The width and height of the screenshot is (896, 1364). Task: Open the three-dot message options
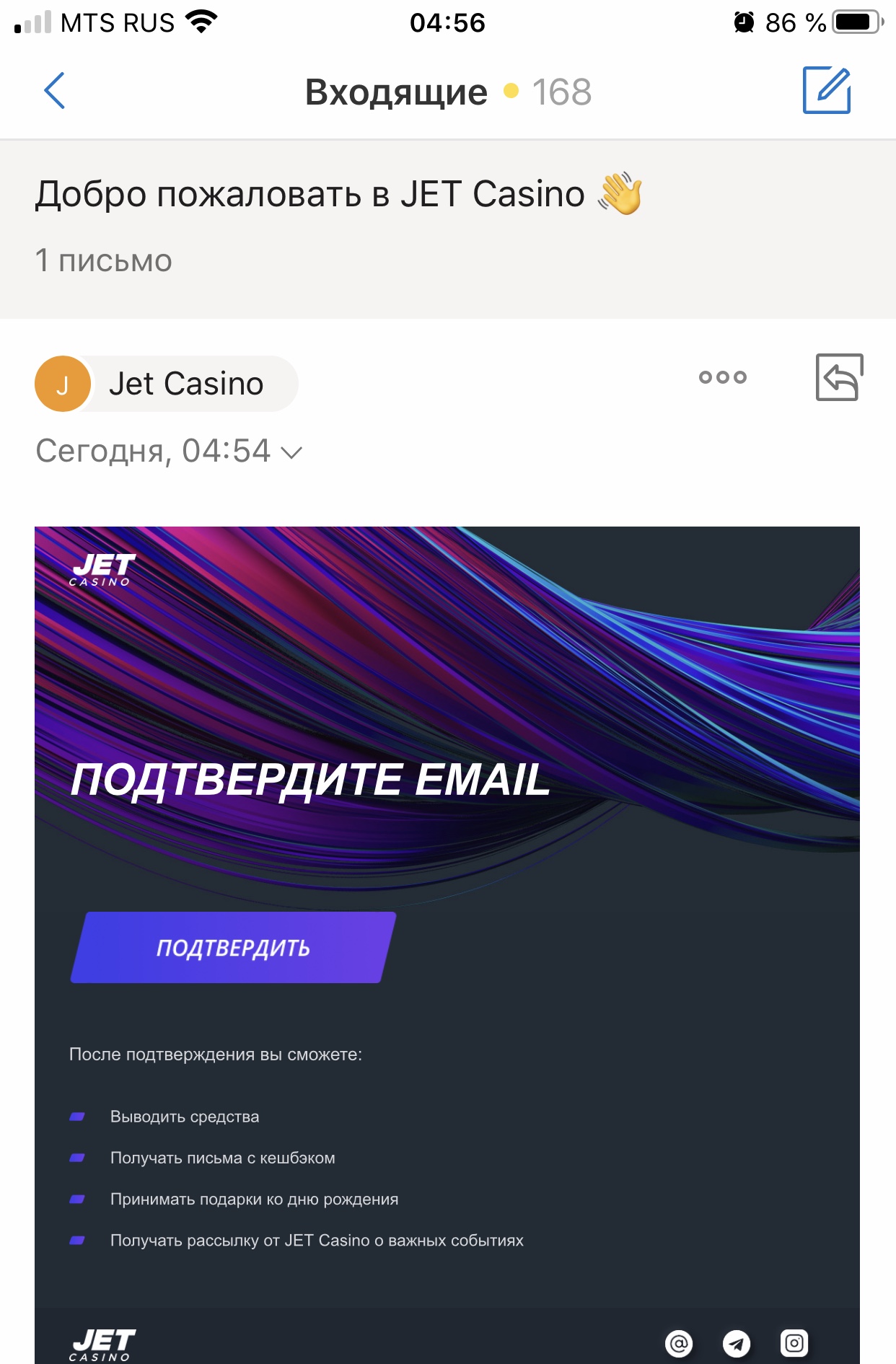point(722,377)
